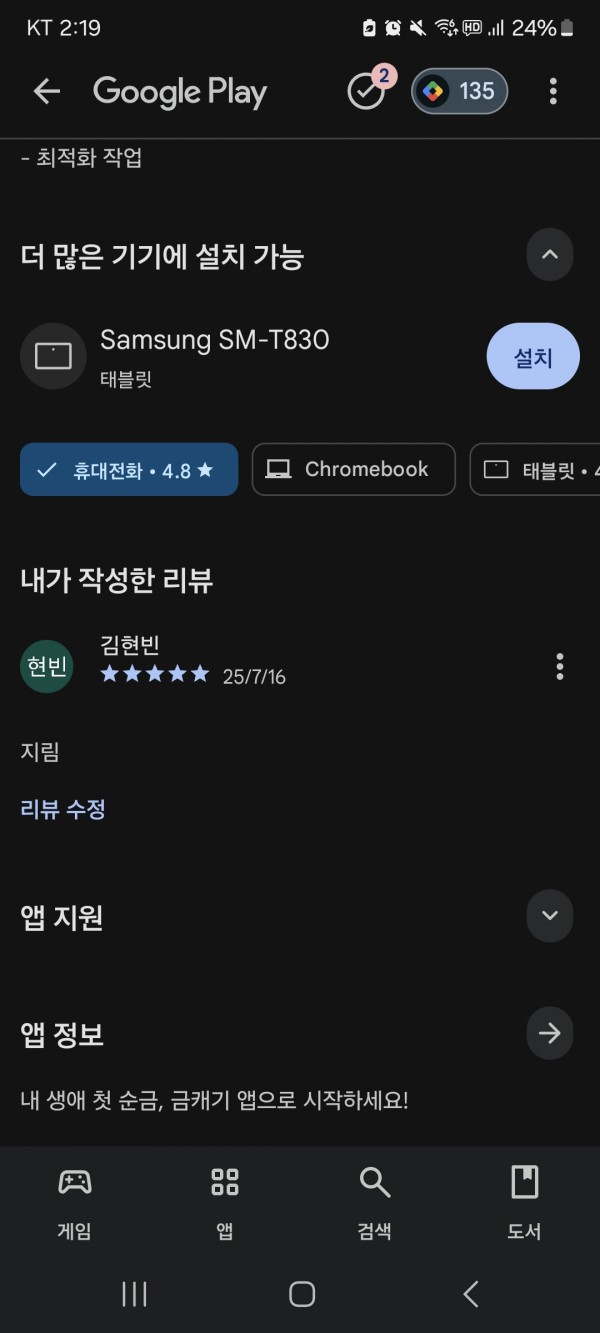
Task: Open the pending updates checkmark icon
Action: click(x=366, y=90)
